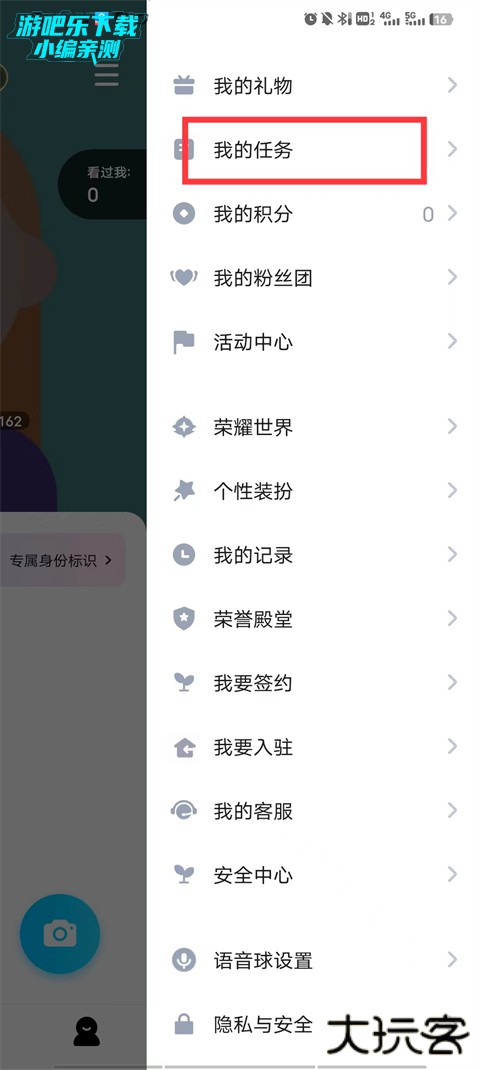Open 专属身份标识 link
Image resolution: width=480 pixels, height=1070 pixels.
[x=60, y=561]
